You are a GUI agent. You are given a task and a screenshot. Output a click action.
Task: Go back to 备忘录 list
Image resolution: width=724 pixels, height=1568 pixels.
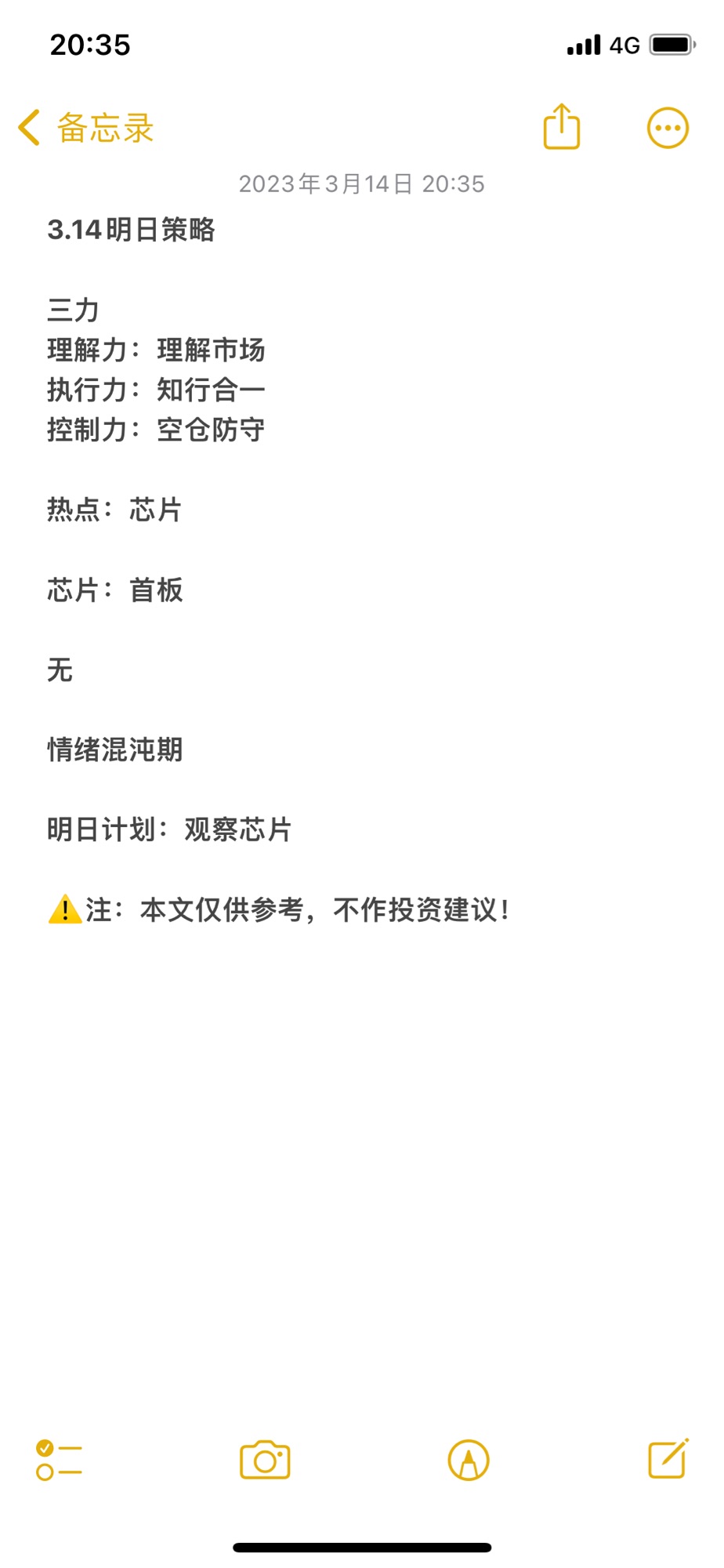pos(86,128)
